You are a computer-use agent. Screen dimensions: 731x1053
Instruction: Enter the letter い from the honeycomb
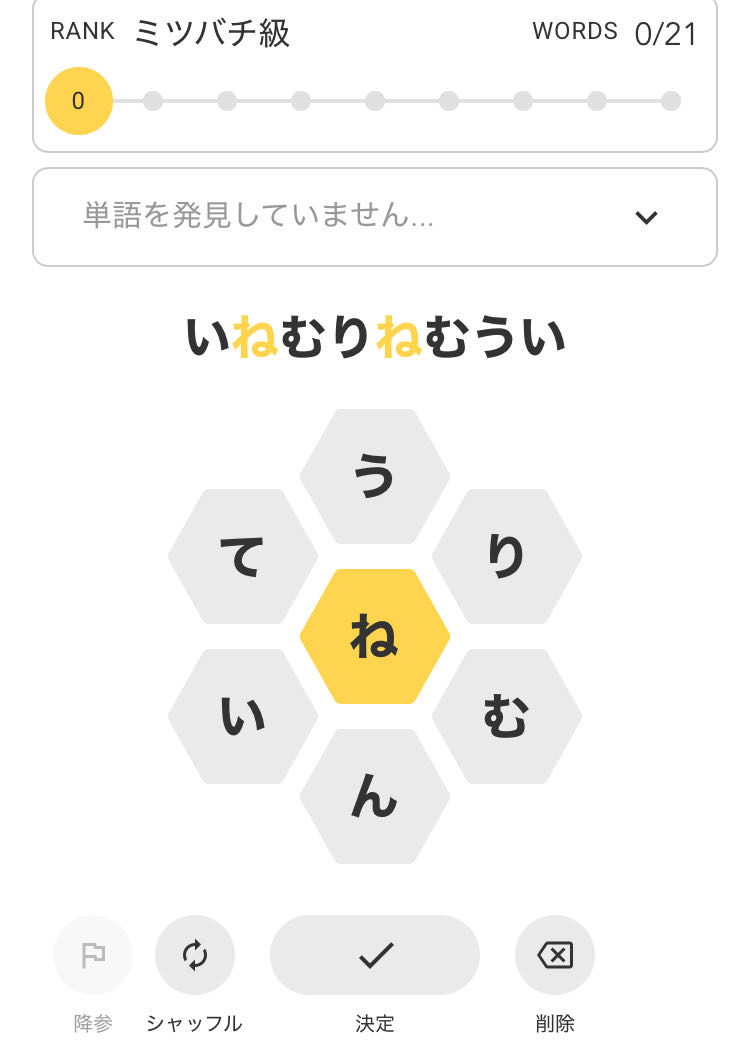(x=243, y=716)
